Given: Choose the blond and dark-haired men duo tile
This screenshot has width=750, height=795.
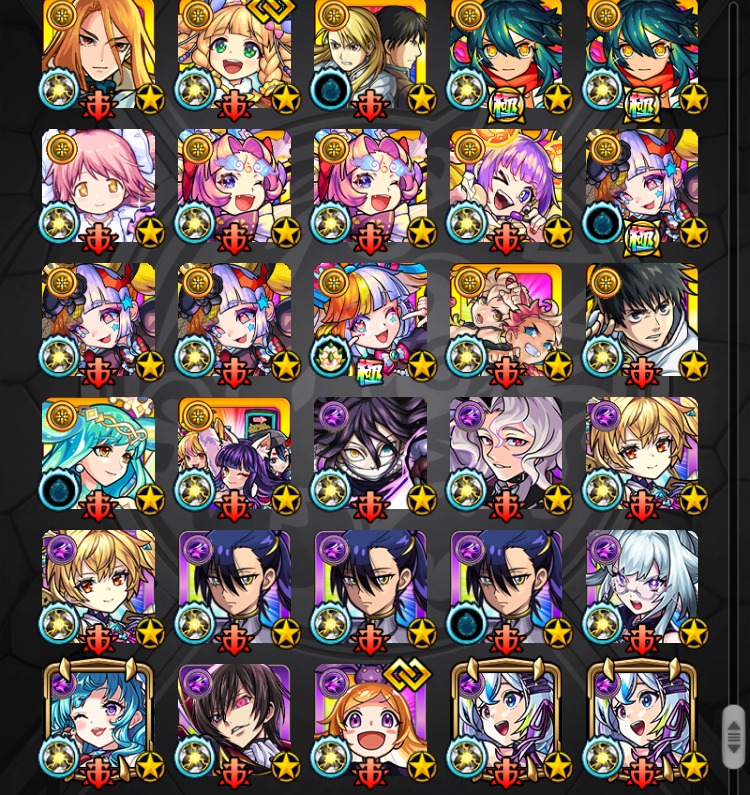Looking at the screenshot, I should (370, 55).
